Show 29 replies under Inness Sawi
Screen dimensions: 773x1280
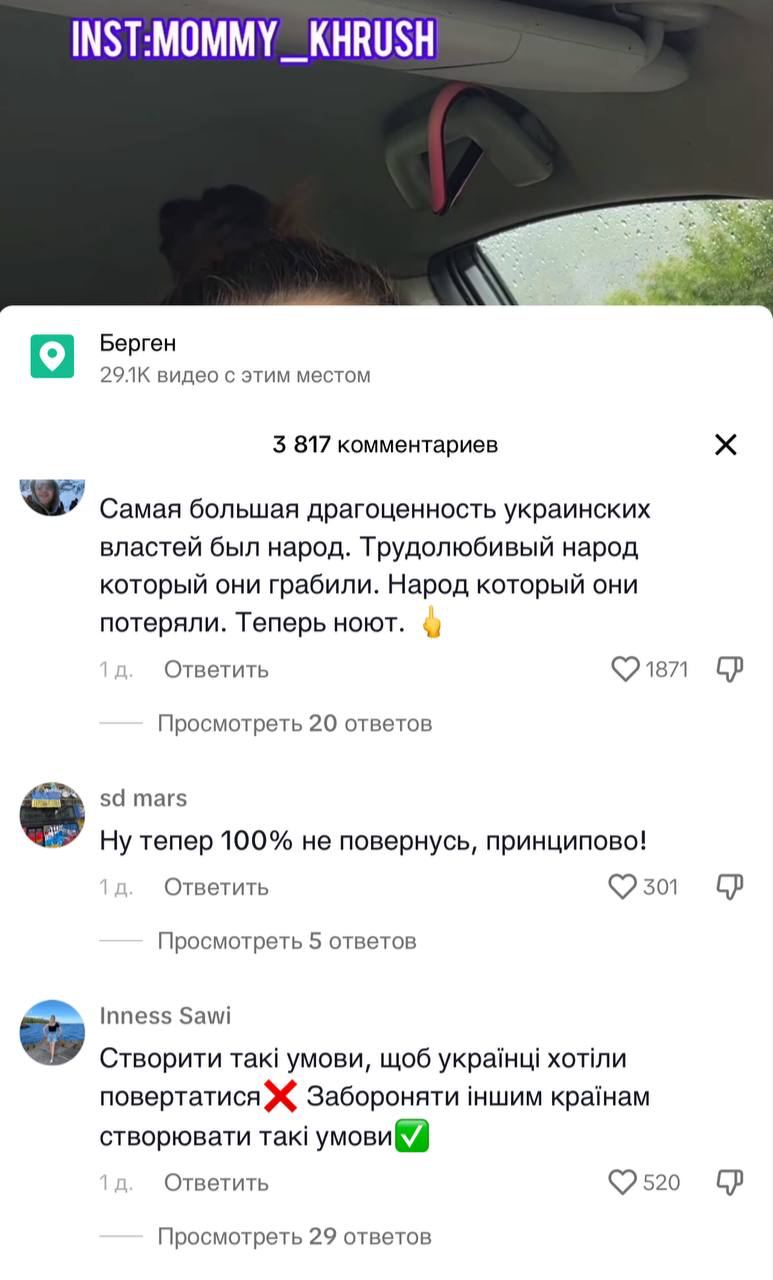pyautogui.click(x=294, y=1237)
